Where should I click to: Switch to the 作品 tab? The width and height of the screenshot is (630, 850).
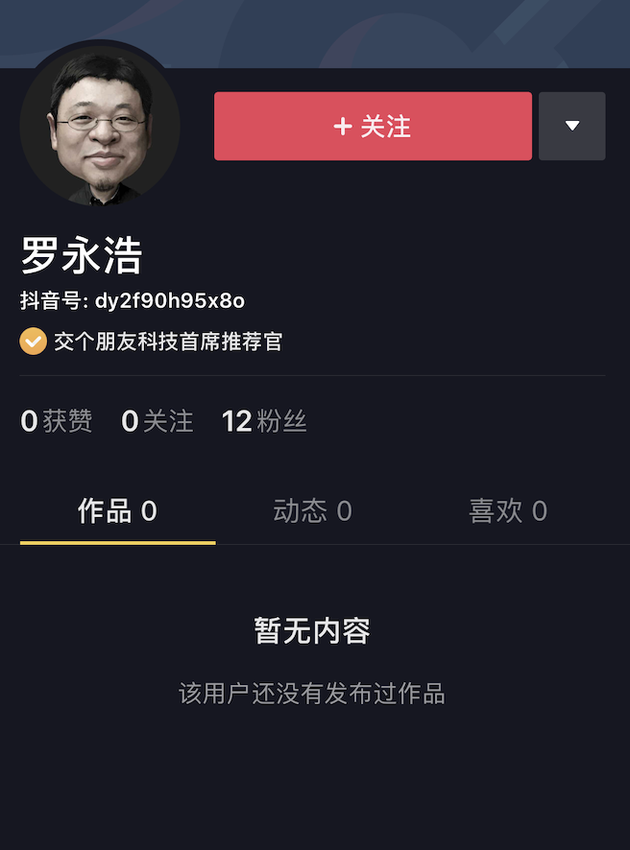point(117,511)
